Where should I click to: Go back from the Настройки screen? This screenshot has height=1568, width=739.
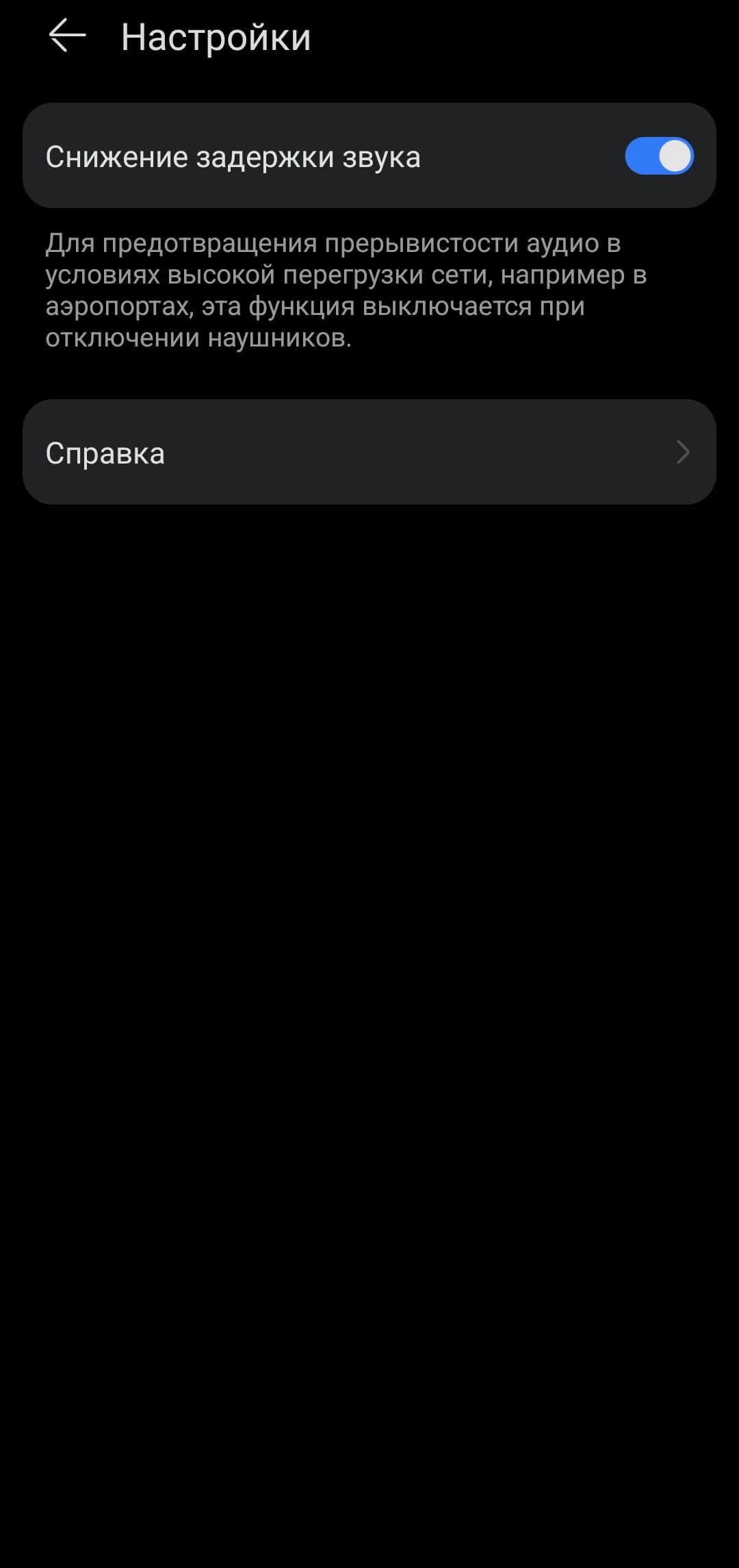click(67, 36)
